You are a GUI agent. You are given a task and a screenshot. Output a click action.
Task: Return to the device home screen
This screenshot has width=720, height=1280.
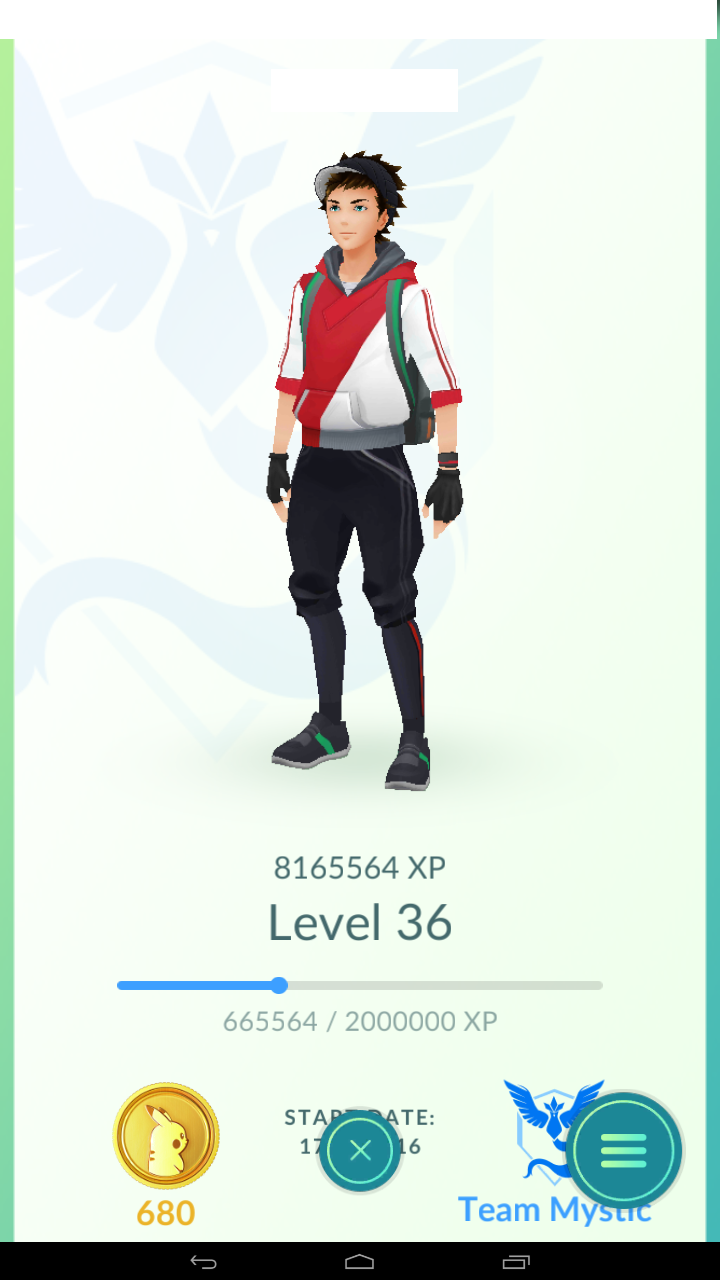coord(360,1261)
